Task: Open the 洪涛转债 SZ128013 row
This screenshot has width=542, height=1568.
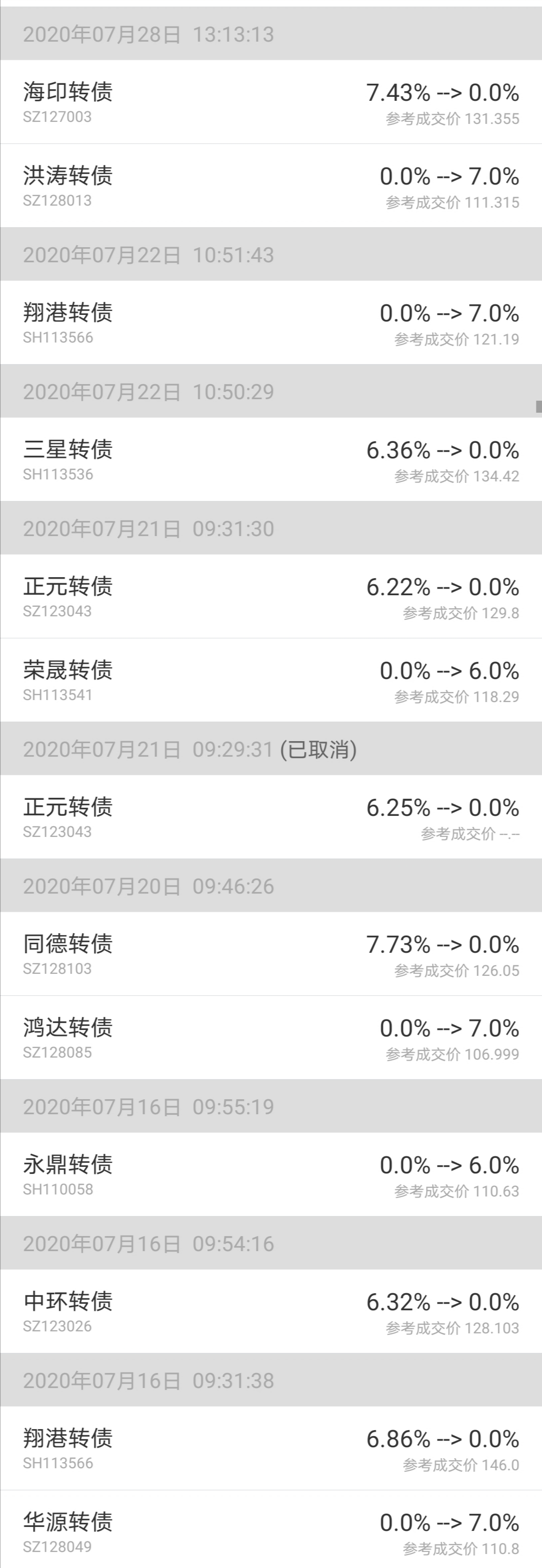Action: (271, 186)
